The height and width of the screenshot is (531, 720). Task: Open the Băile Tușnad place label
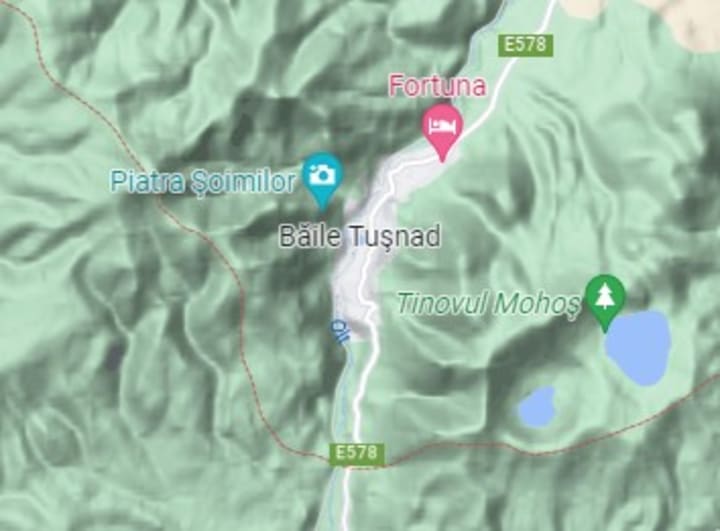coord(359,237)
